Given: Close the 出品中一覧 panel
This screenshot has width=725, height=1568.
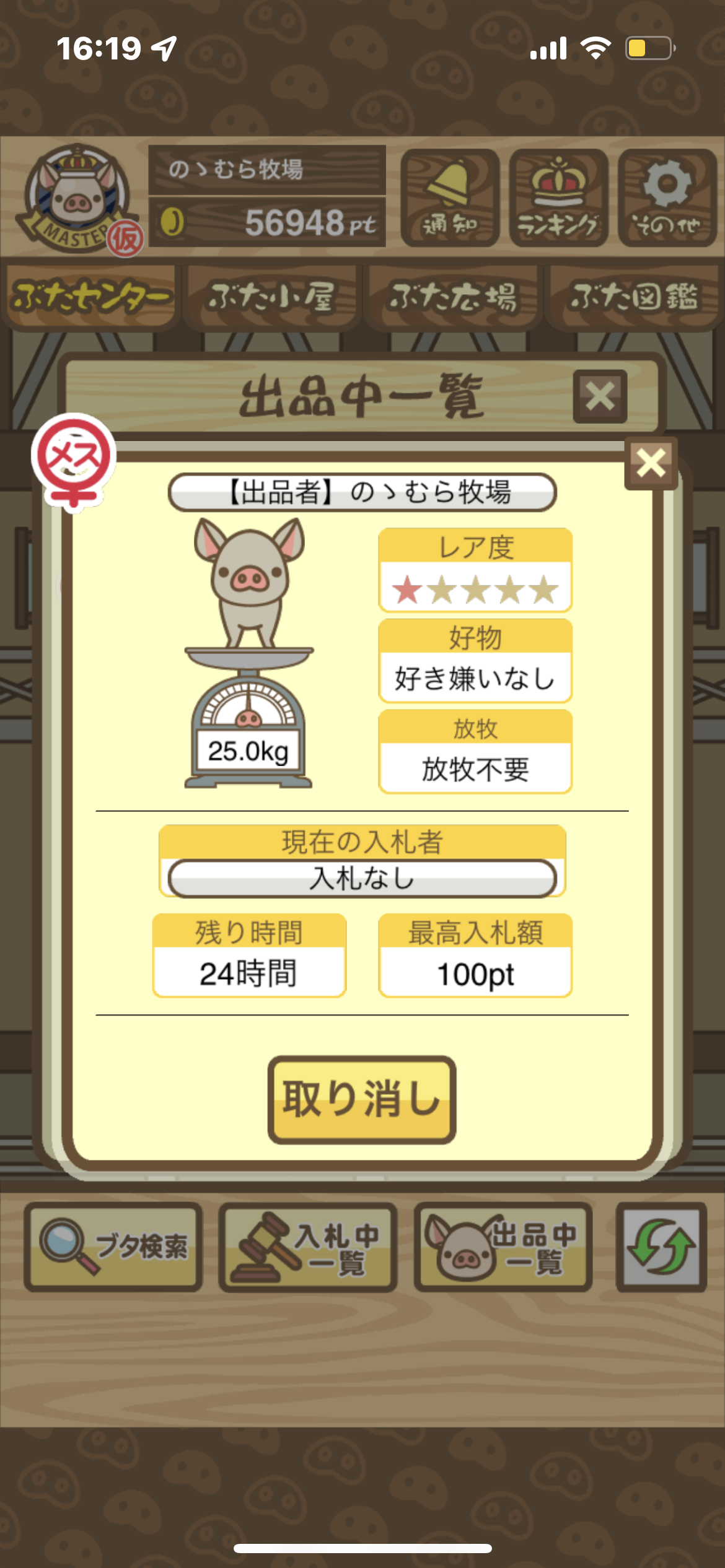Looking at the screenshot, I should pyautogui.click(x=600, y=396).
